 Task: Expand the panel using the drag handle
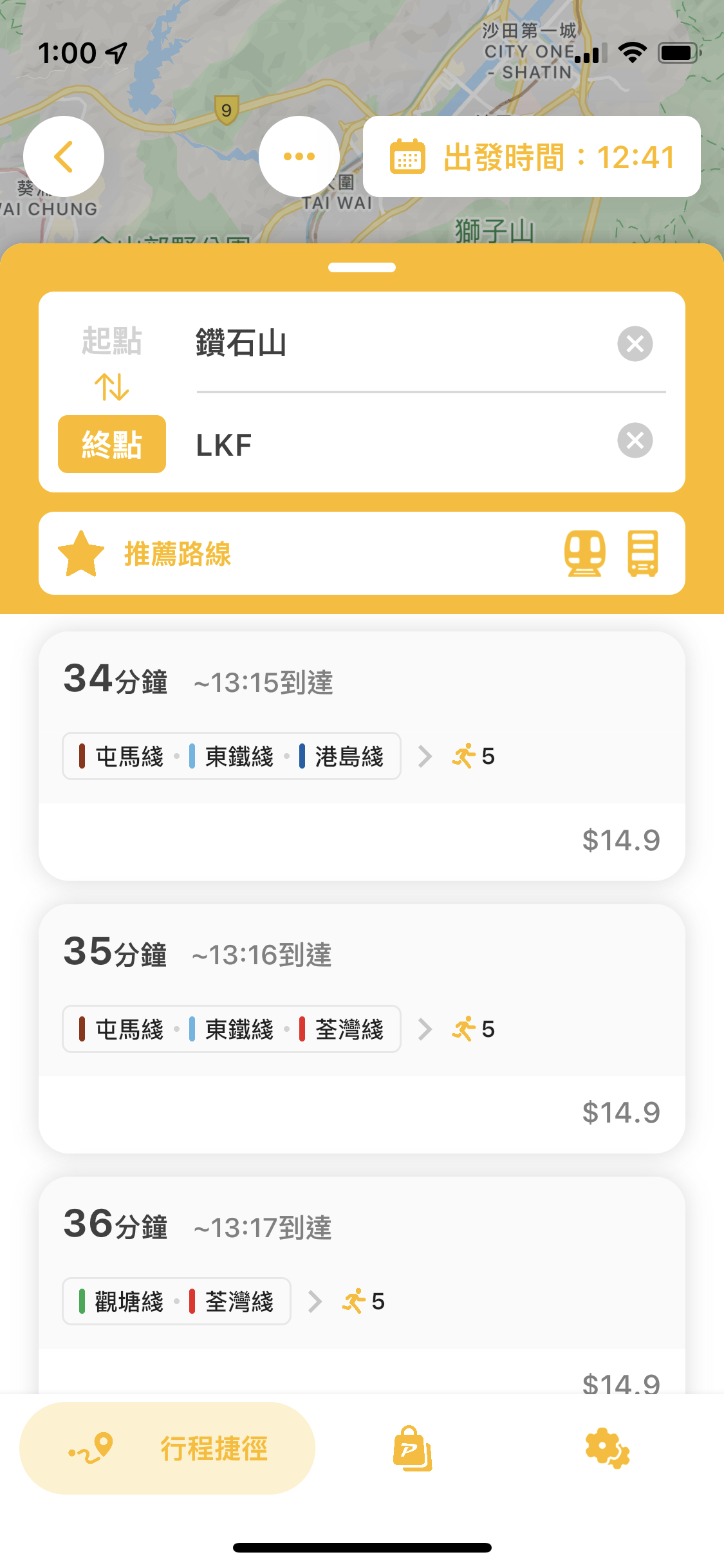[362, 268]
